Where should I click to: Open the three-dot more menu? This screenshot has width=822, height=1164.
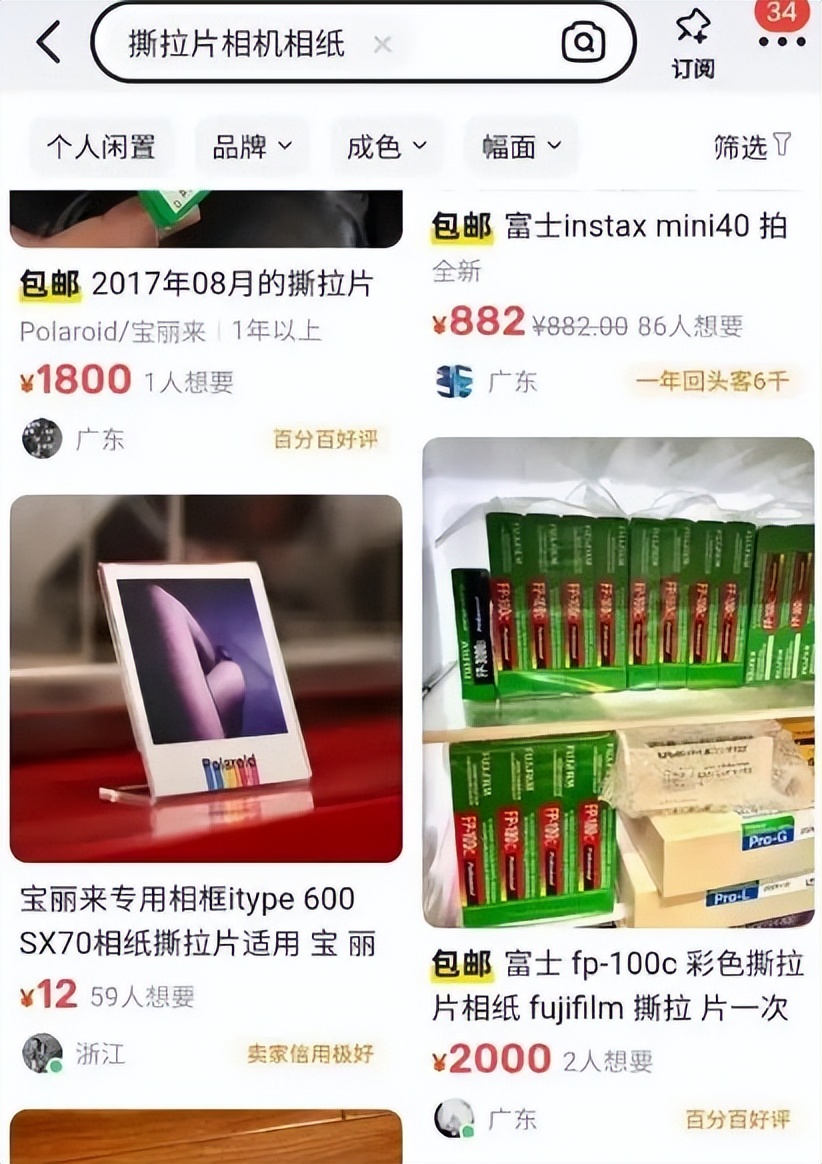click(x=781, y=41)
